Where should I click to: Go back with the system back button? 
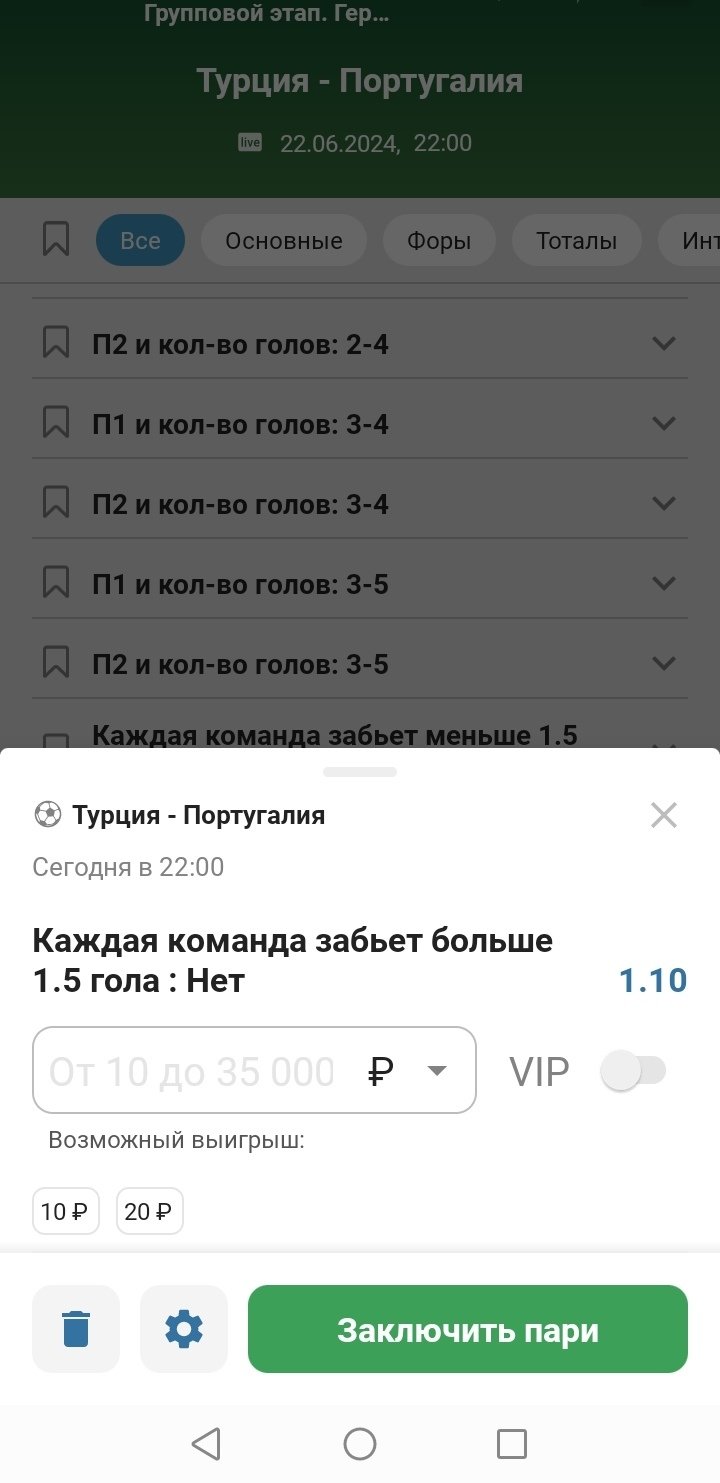pos(206,1443)
